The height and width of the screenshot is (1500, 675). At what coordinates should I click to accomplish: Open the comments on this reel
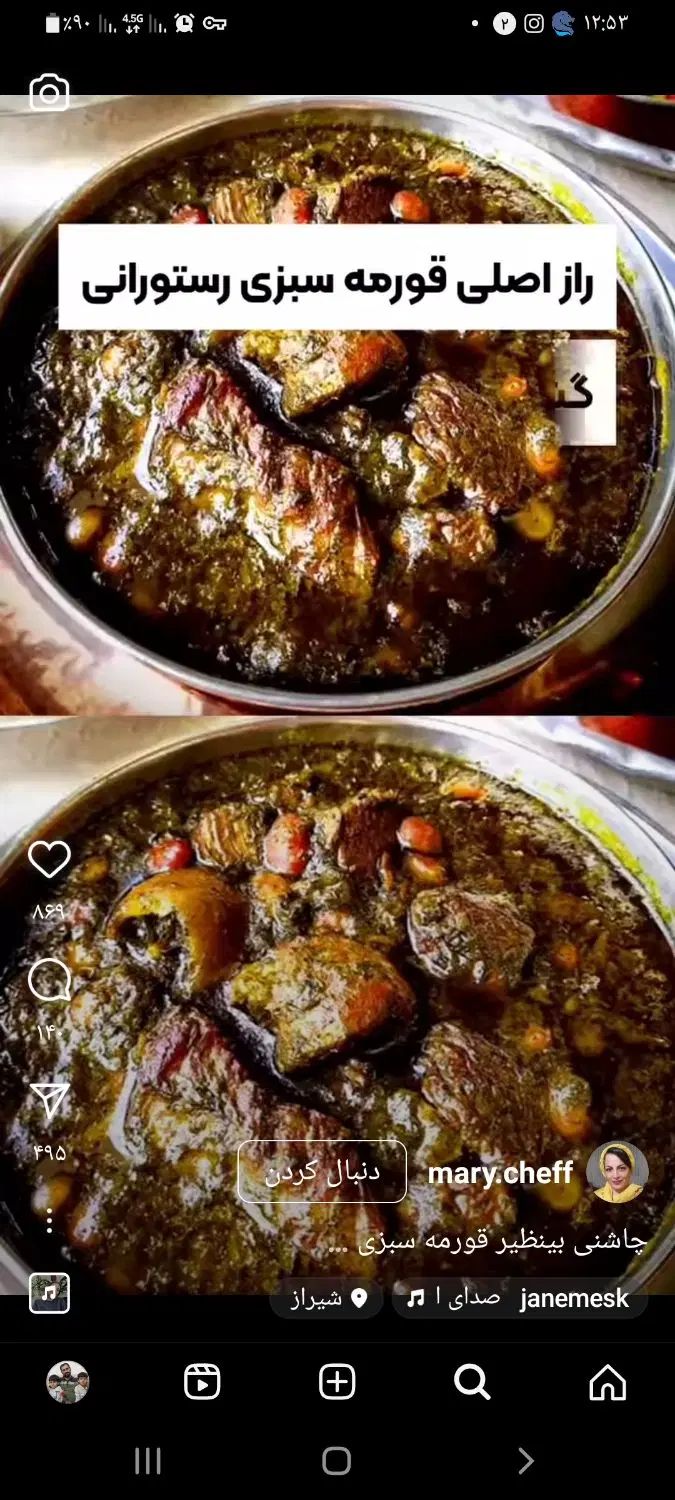pos(49,980)
